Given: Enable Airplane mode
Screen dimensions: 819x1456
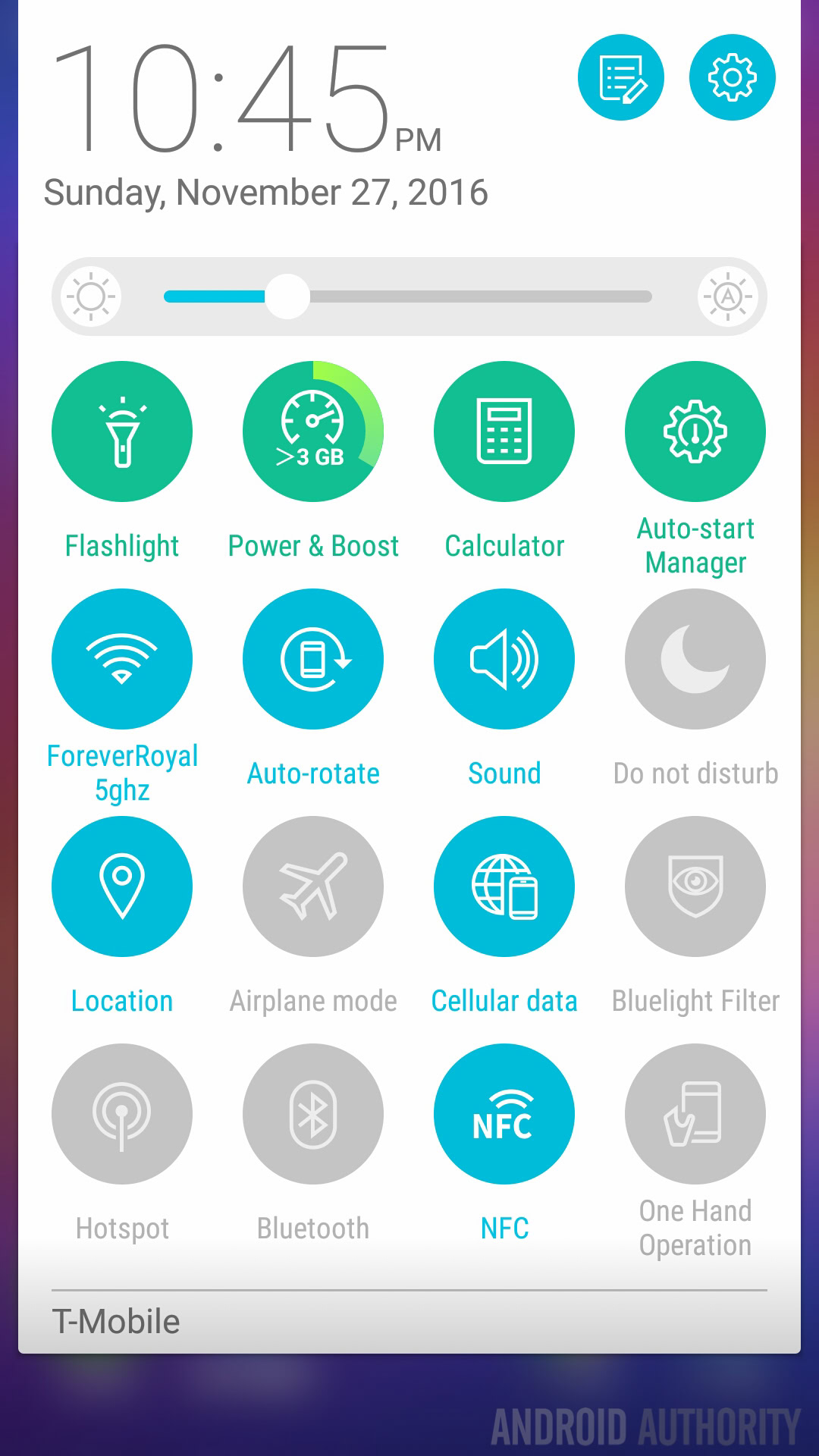Looking at the screenshot, I should 313,886.
